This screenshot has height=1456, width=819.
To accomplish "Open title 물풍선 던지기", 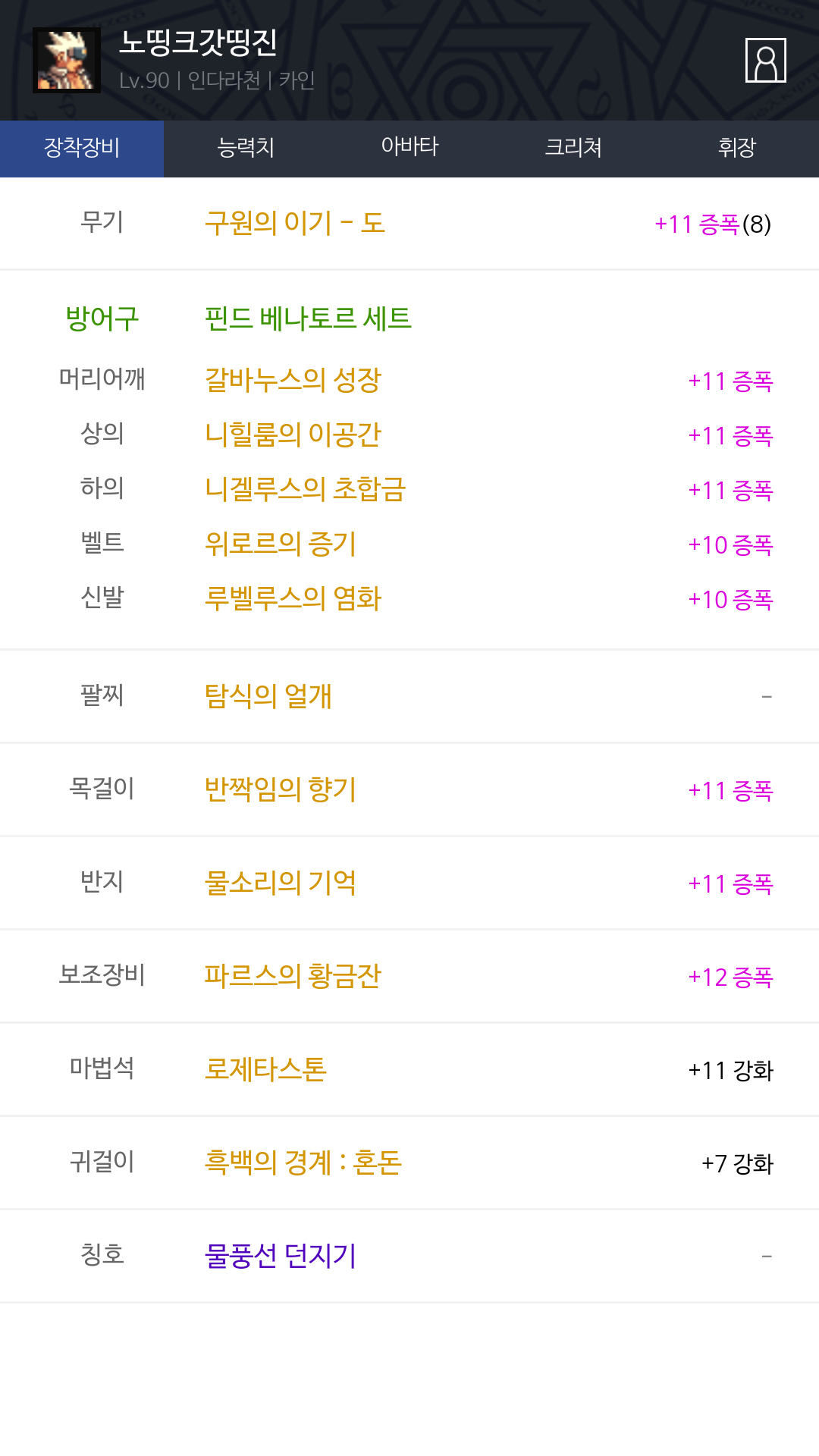I will click(x=281, y=1256).
